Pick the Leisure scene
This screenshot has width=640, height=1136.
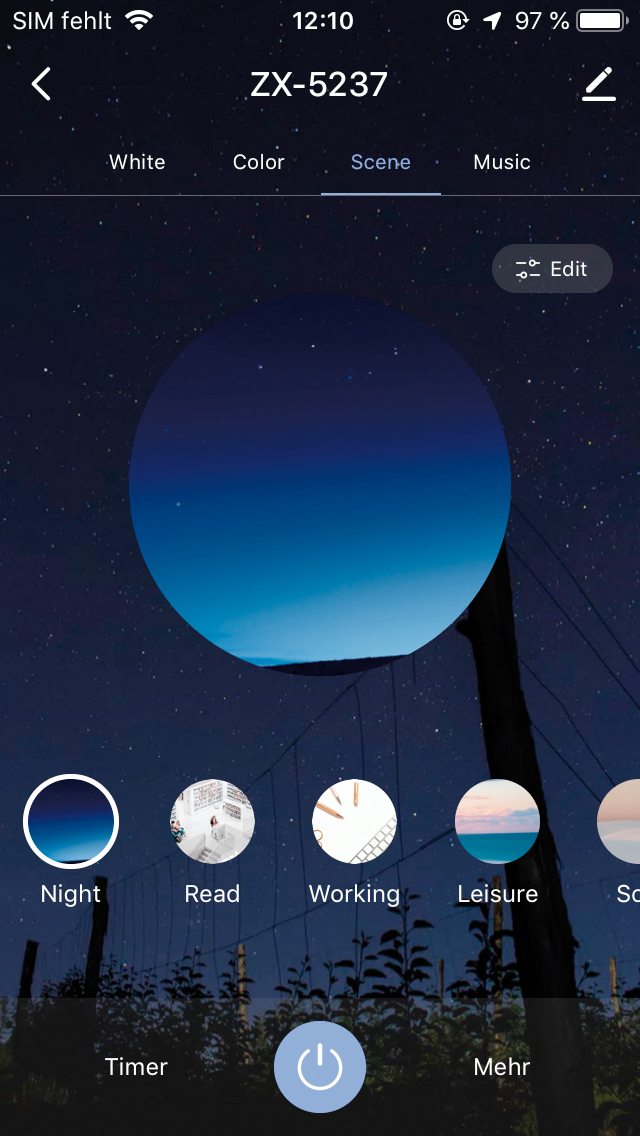(497, 822)
